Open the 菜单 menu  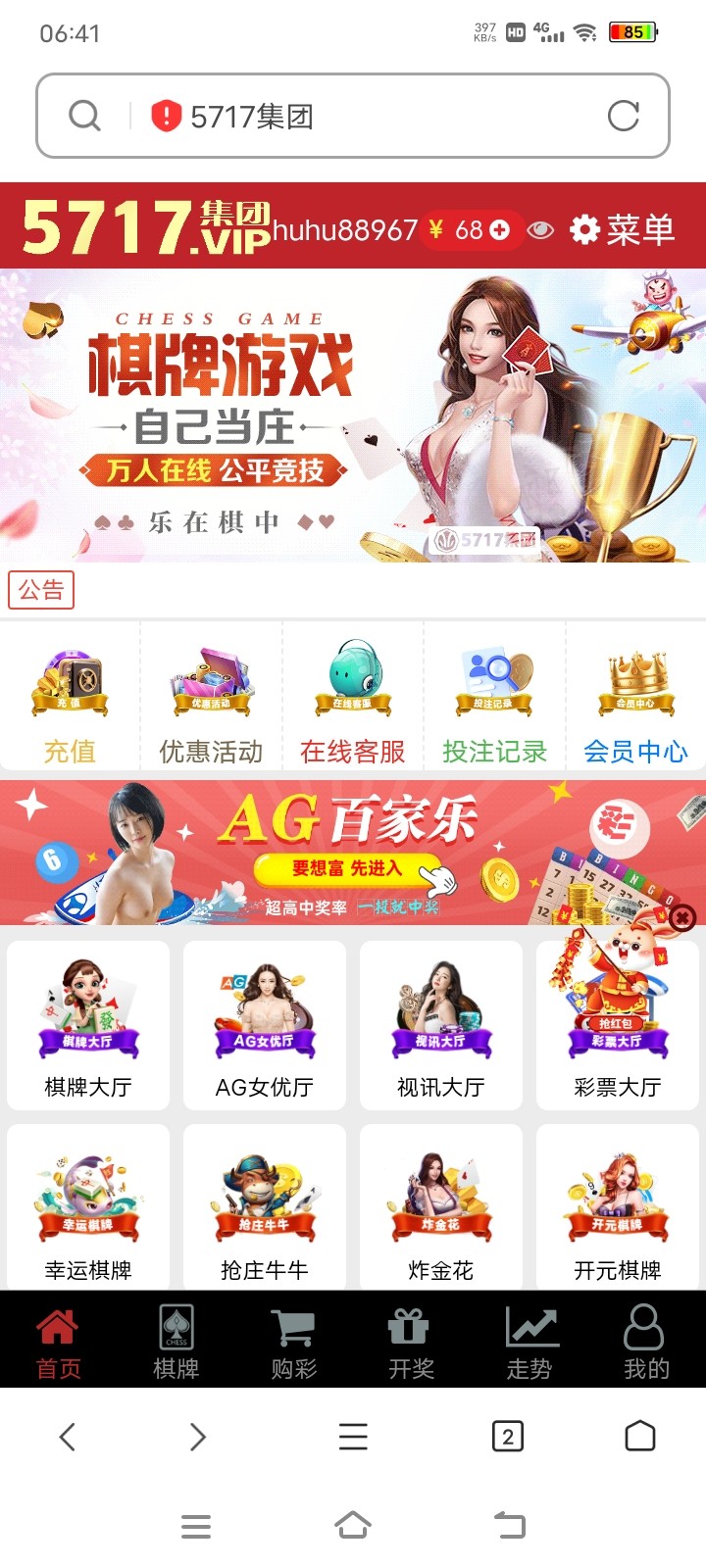tap(623, 229)
